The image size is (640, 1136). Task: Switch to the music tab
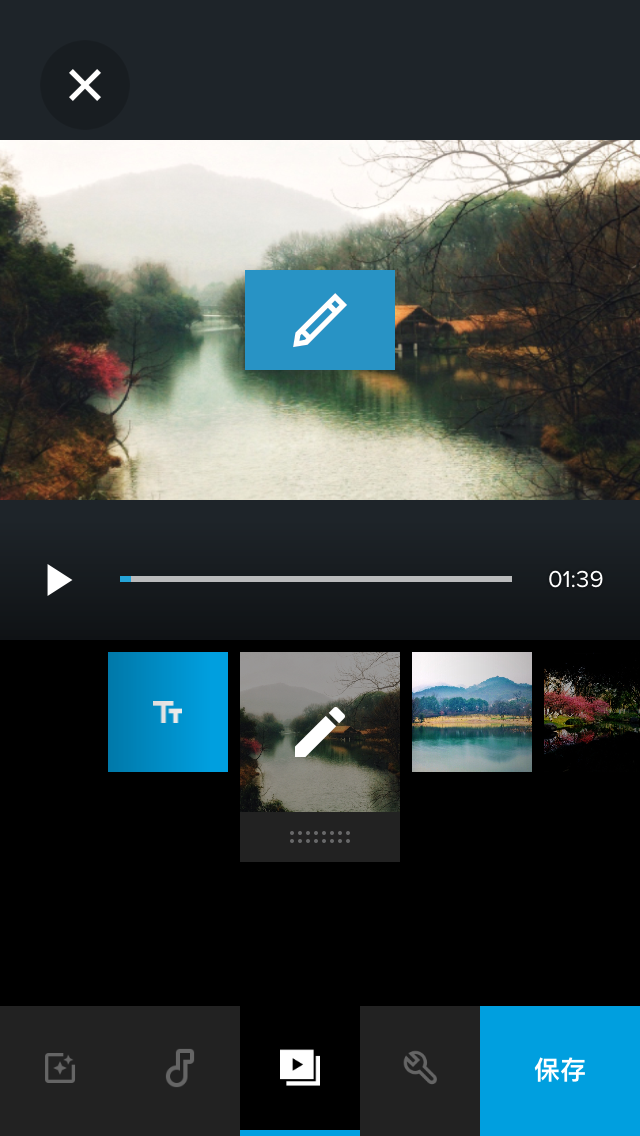pyautogui.click(x=180, y=1069)
